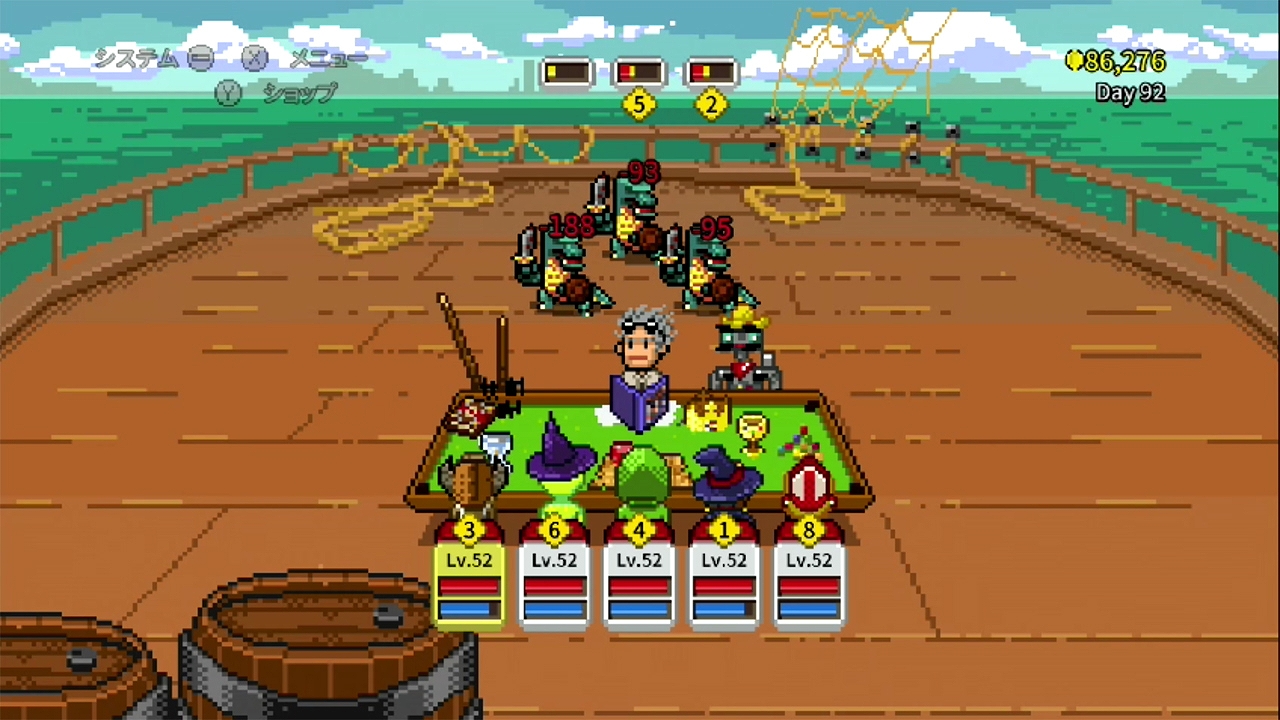Select the Lv.52 character card numbered 1
The width and height of the screenshot is (1280, 720).
(x=724, y=578)
